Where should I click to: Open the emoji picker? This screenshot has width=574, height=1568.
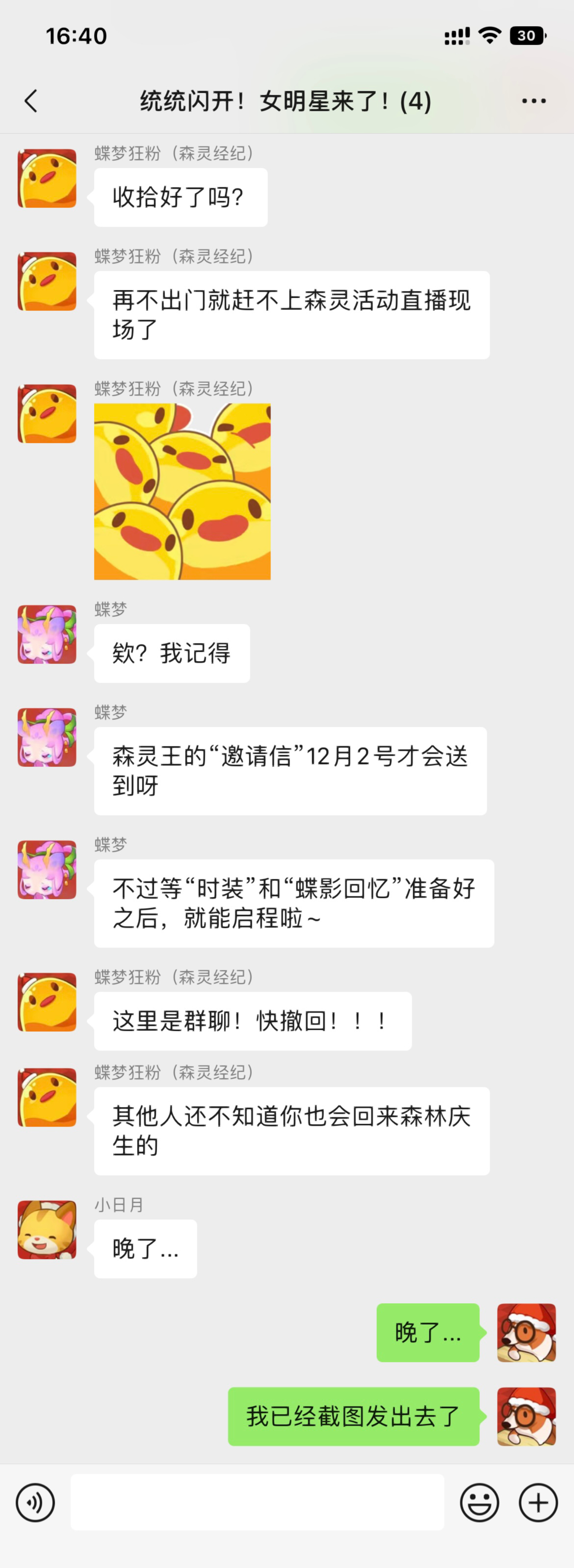(x=481, y=1502)
